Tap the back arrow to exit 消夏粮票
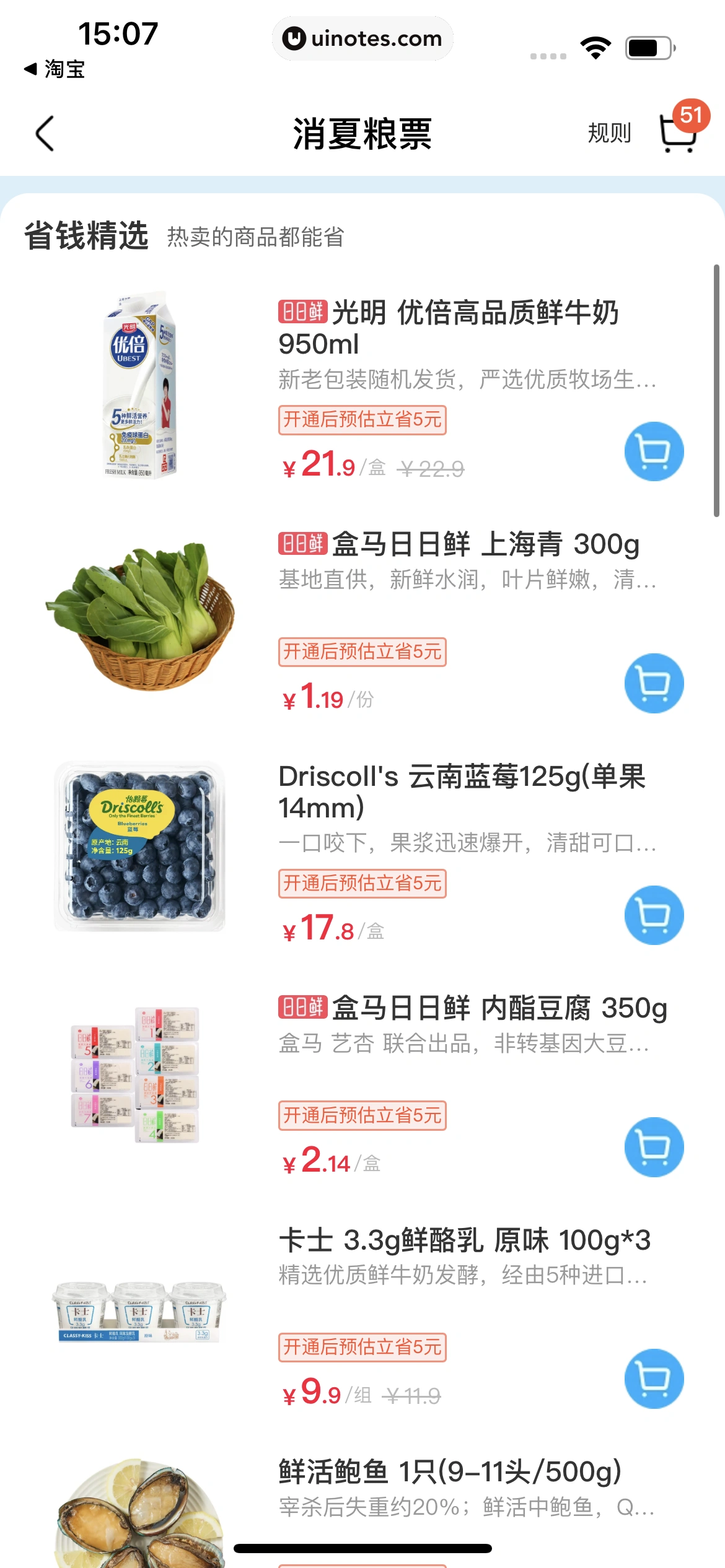This screenshot has width=725, height=1568. 44,133
